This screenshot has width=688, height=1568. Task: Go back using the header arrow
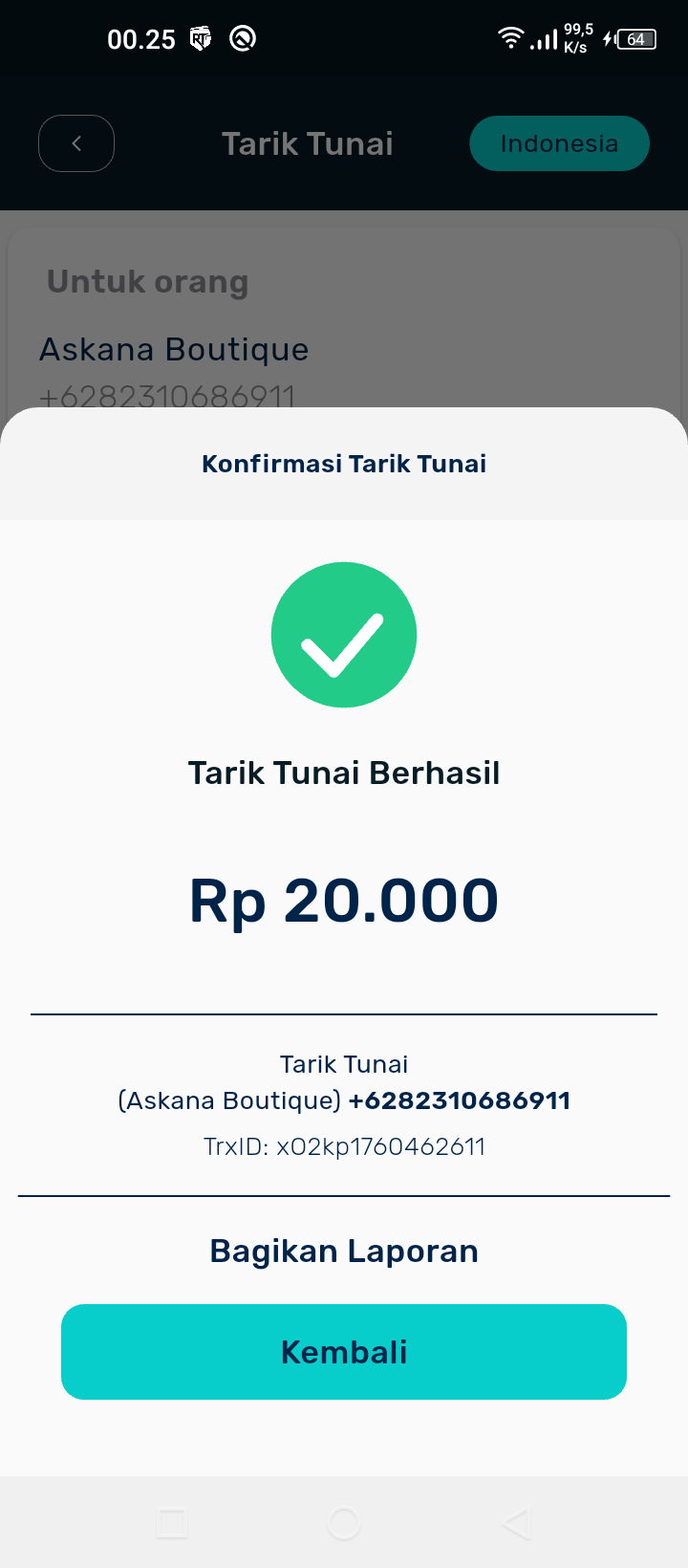[x=76, y=143]
